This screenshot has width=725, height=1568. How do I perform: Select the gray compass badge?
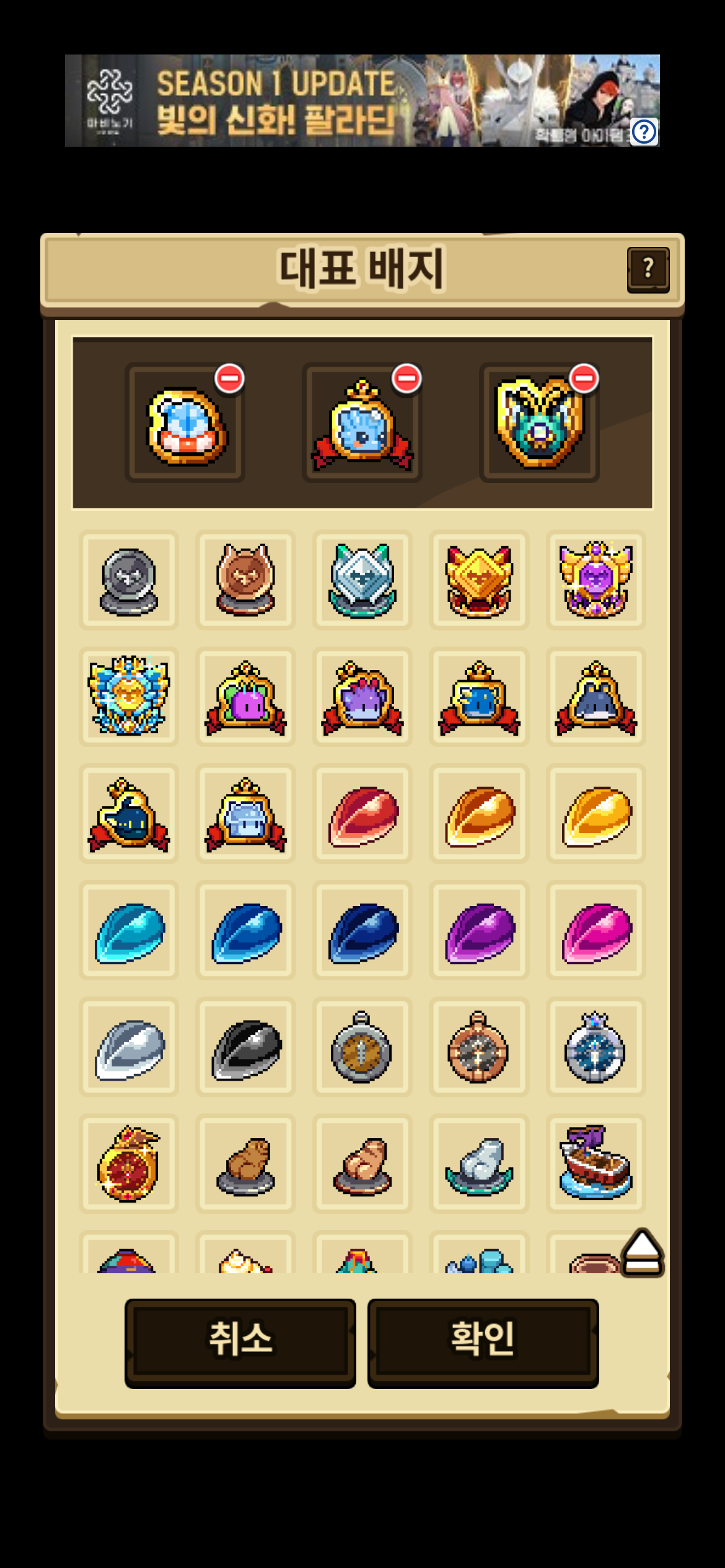tap(362, 1047)
